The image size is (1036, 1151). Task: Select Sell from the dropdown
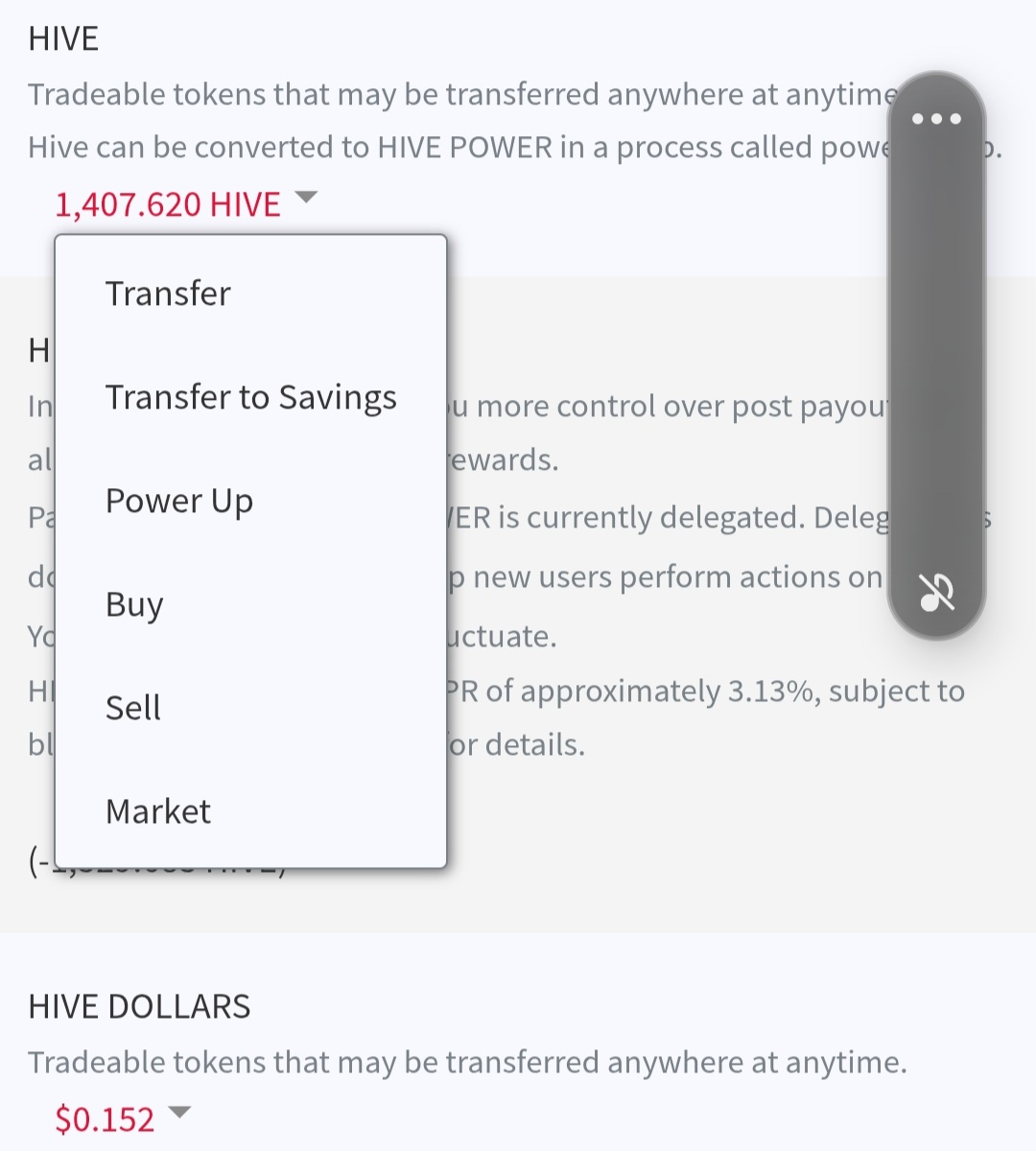[x=133, y=708]
